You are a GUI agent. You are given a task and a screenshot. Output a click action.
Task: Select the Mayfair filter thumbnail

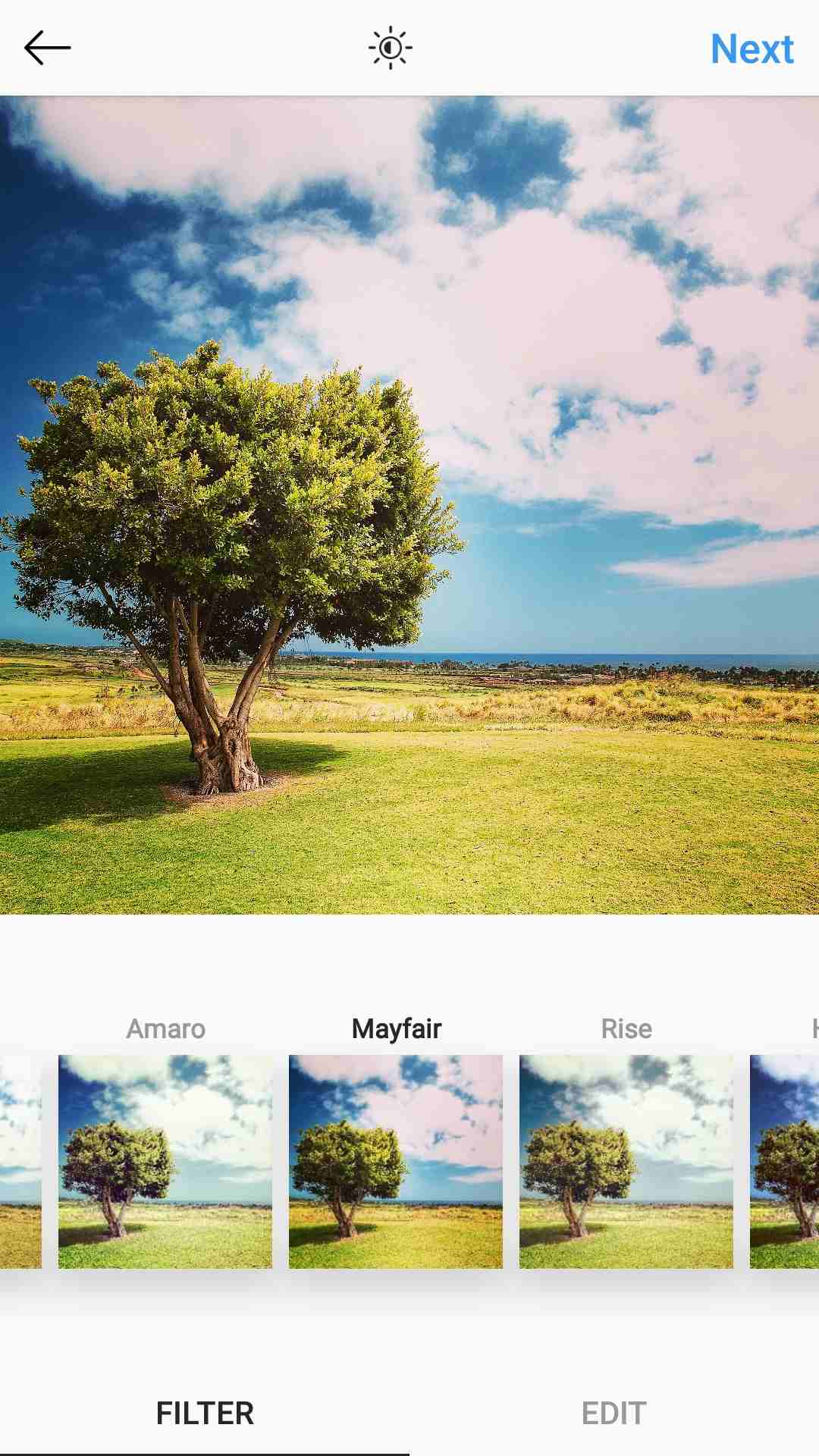(396, 1161)
